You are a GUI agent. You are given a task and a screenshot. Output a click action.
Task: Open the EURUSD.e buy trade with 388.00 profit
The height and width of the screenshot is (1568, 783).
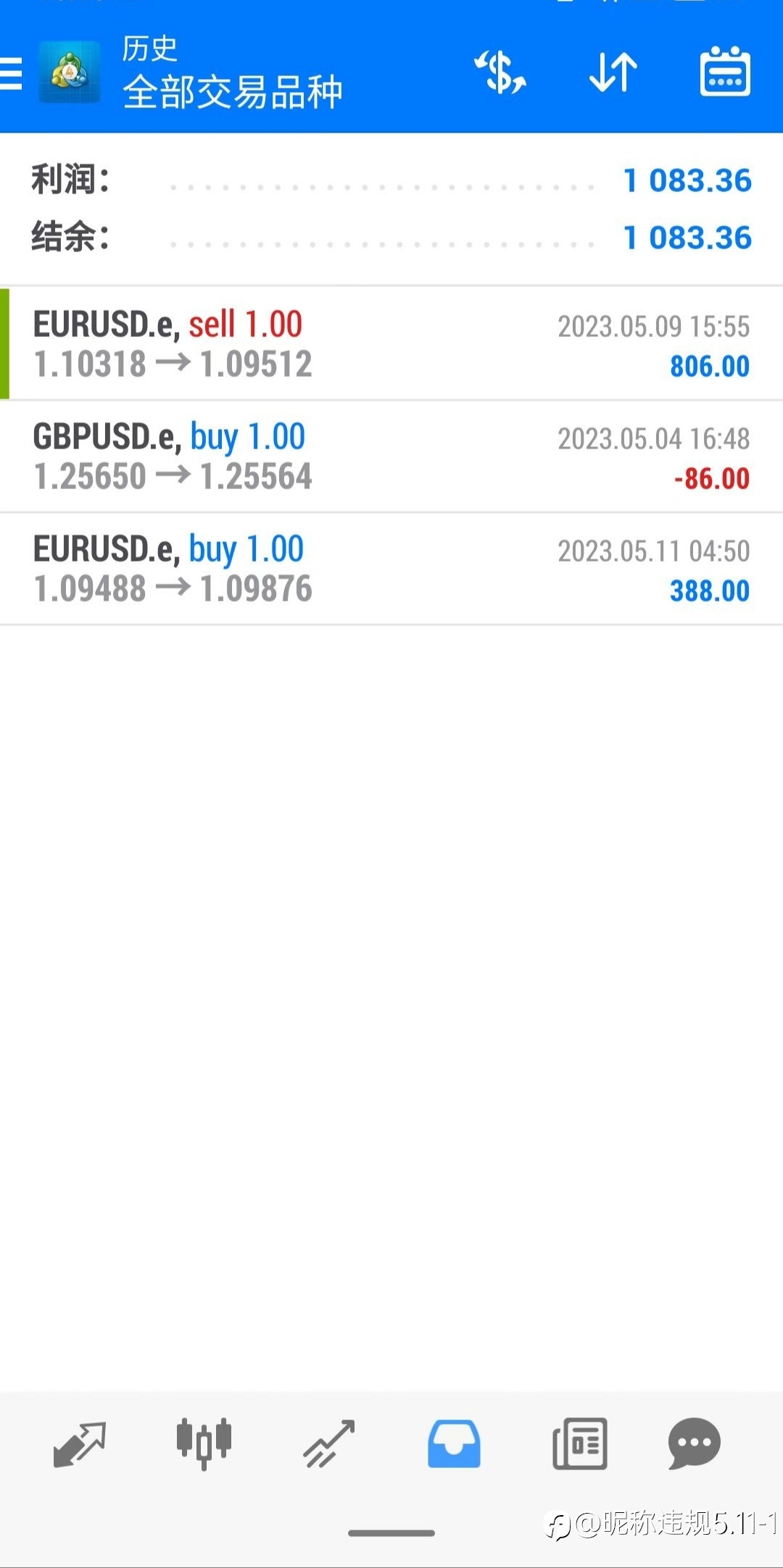click(391, 569)
